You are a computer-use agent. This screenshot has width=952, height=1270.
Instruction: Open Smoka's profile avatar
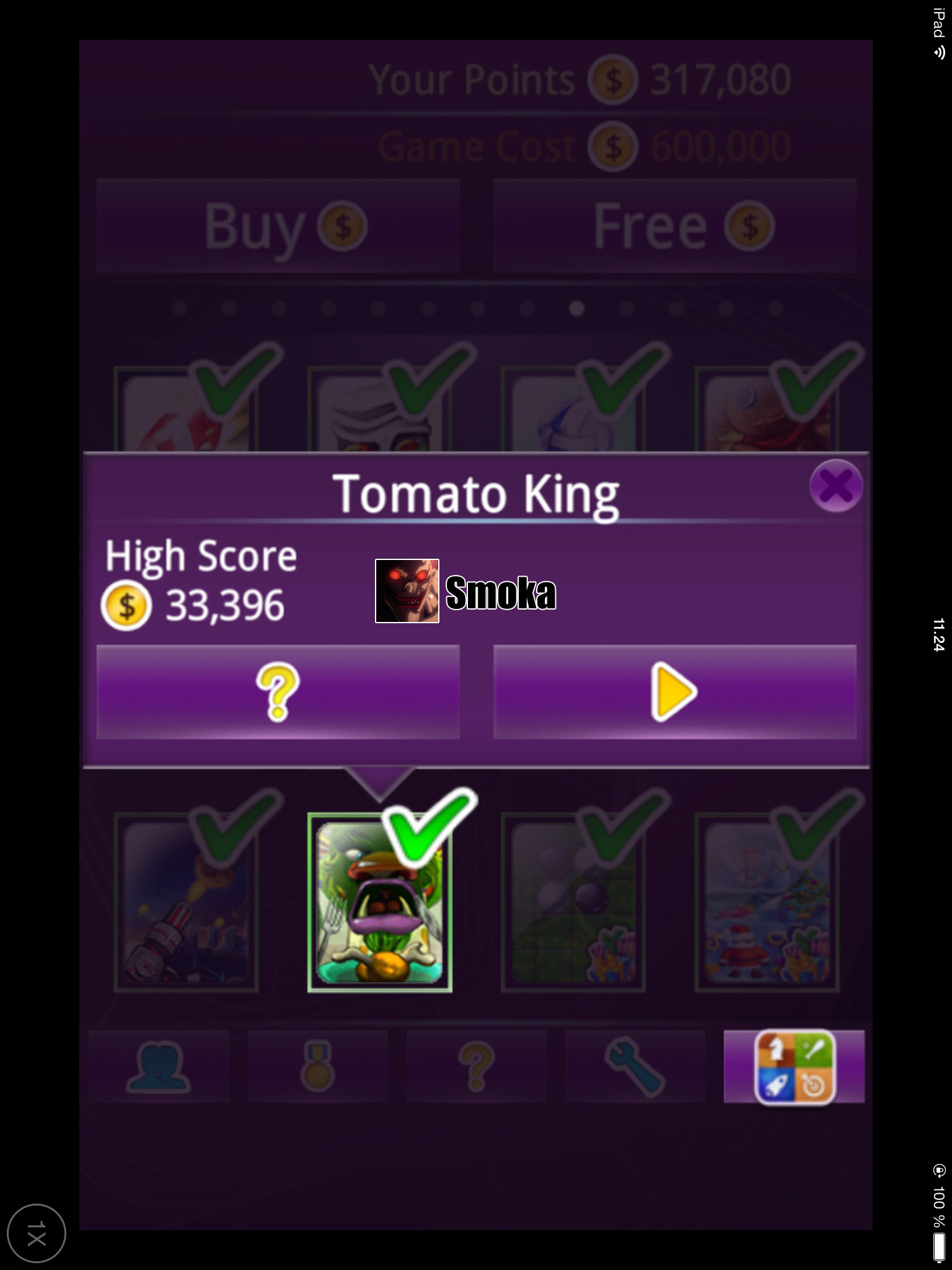coord(407,591)
